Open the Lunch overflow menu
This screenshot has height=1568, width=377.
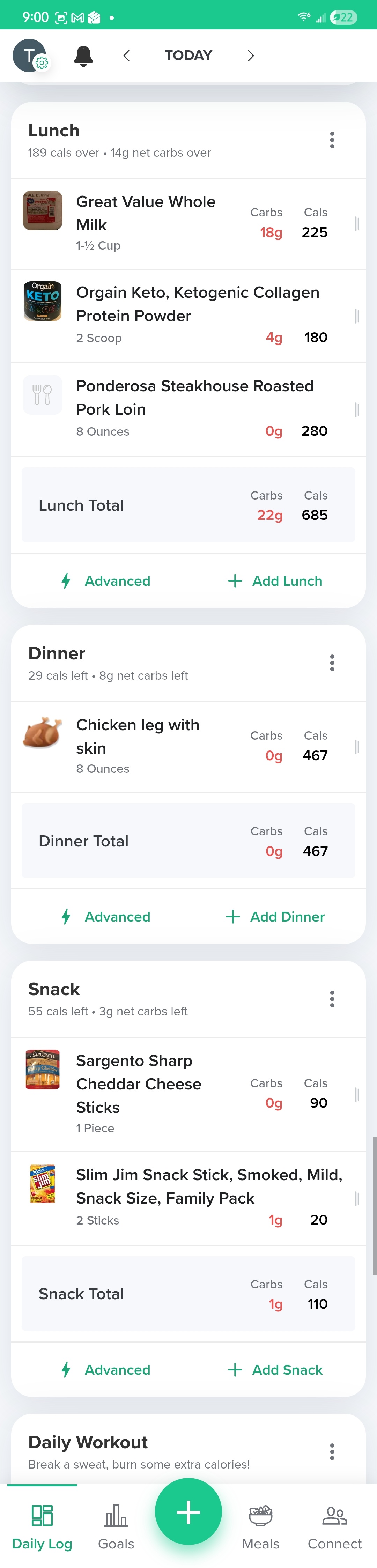point(332,140)
